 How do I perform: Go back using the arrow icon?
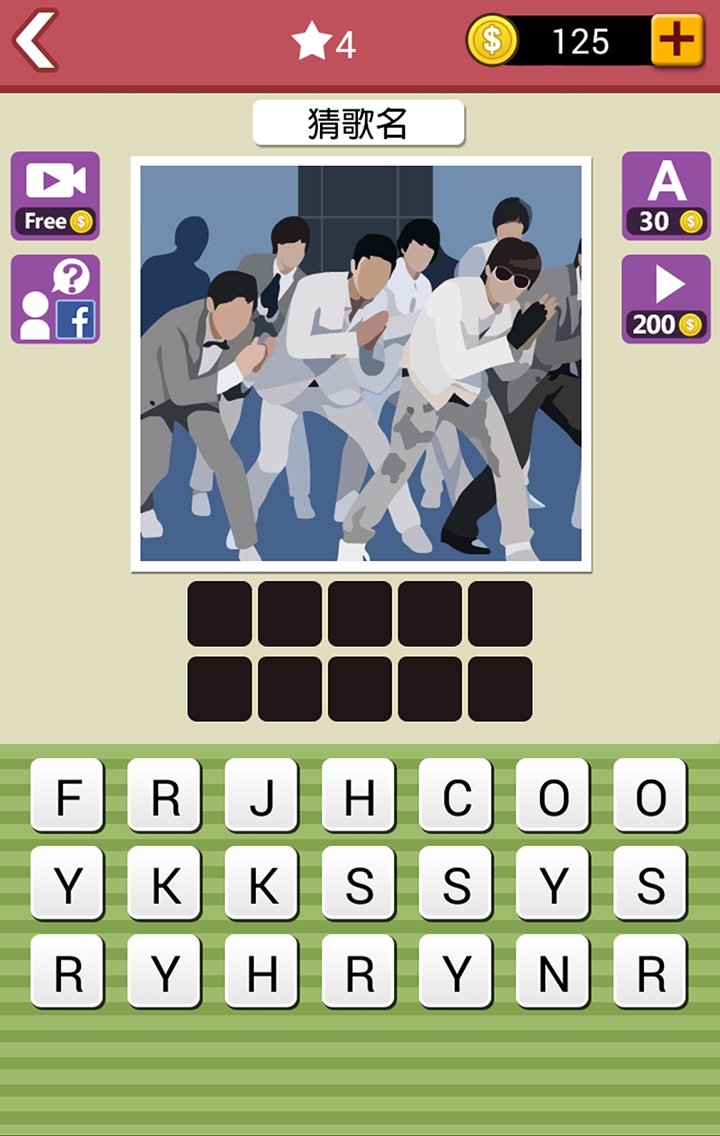(x=36, y=41)
